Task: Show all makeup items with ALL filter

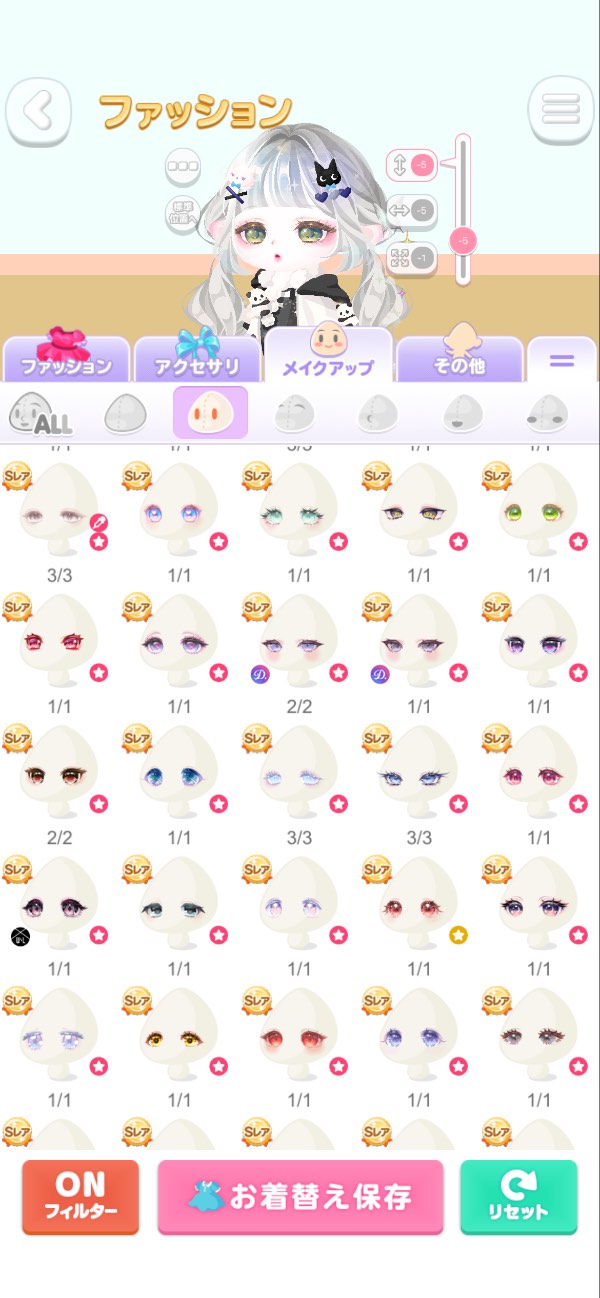Action: point(40,413)
